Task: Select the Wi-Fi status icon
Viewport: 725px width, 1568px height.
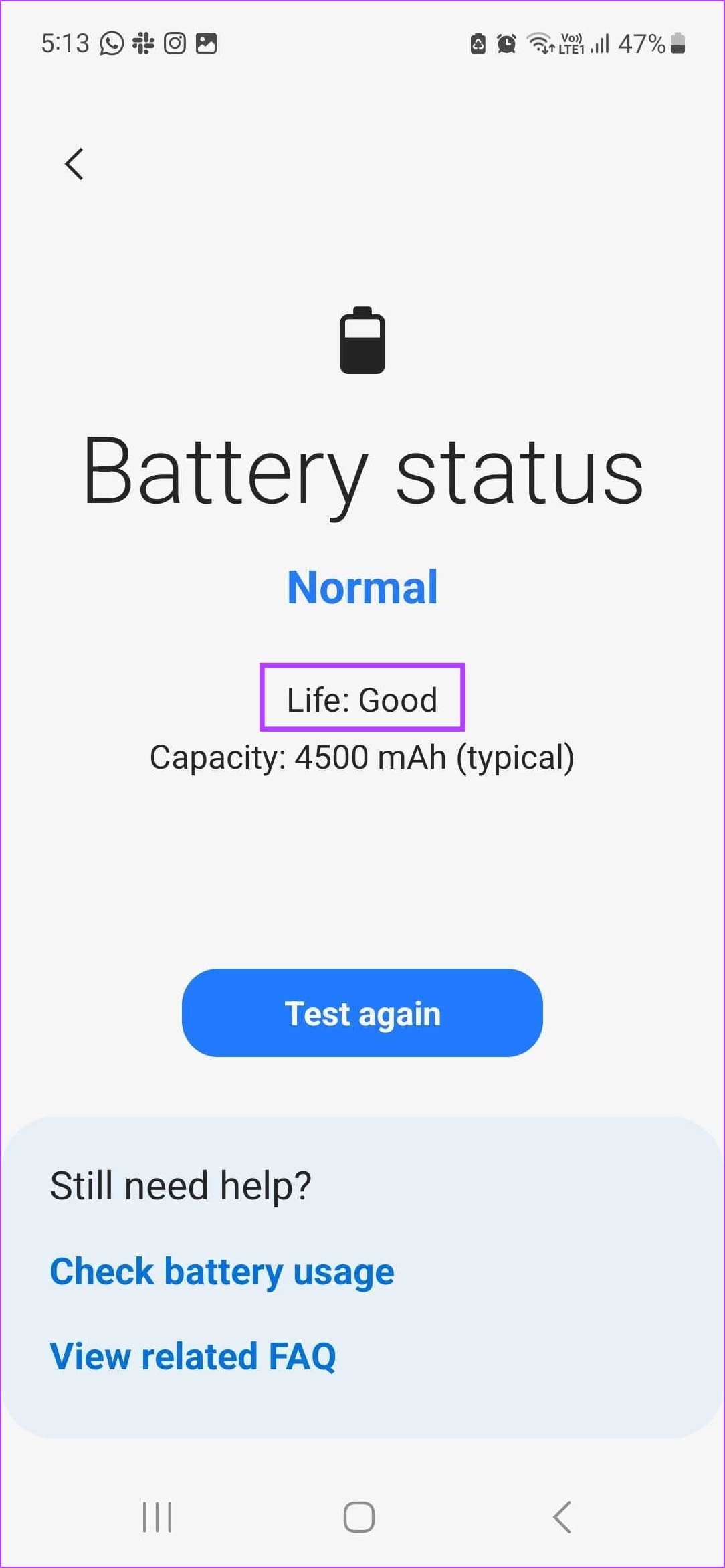Action: click(539, 43)
